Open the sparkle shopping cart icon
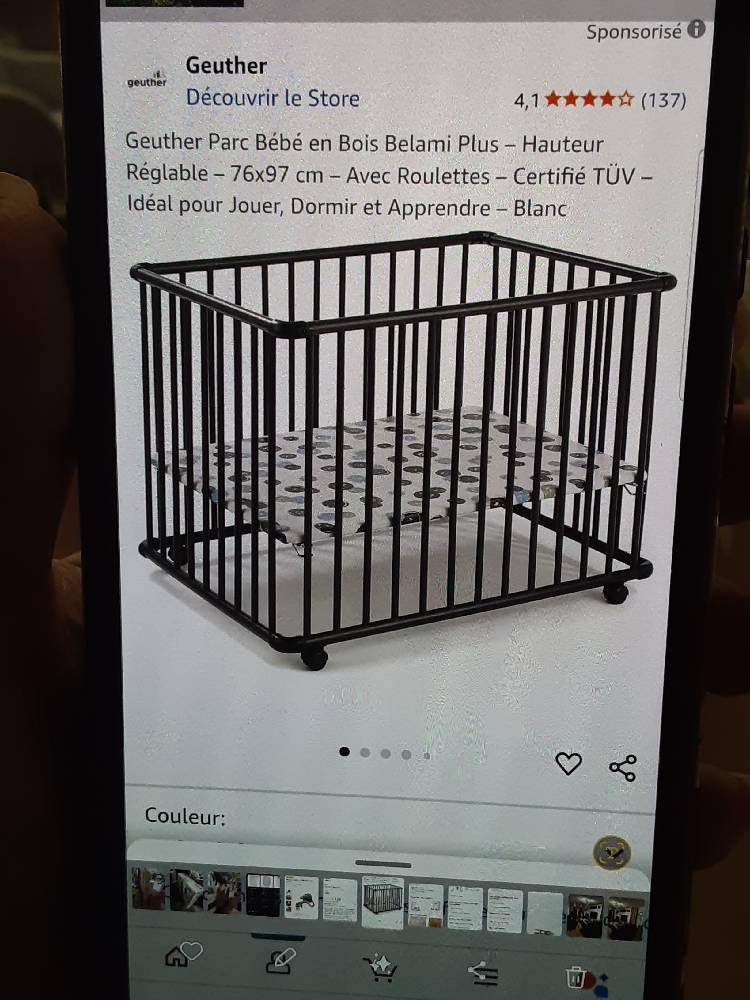 (380, 966)
